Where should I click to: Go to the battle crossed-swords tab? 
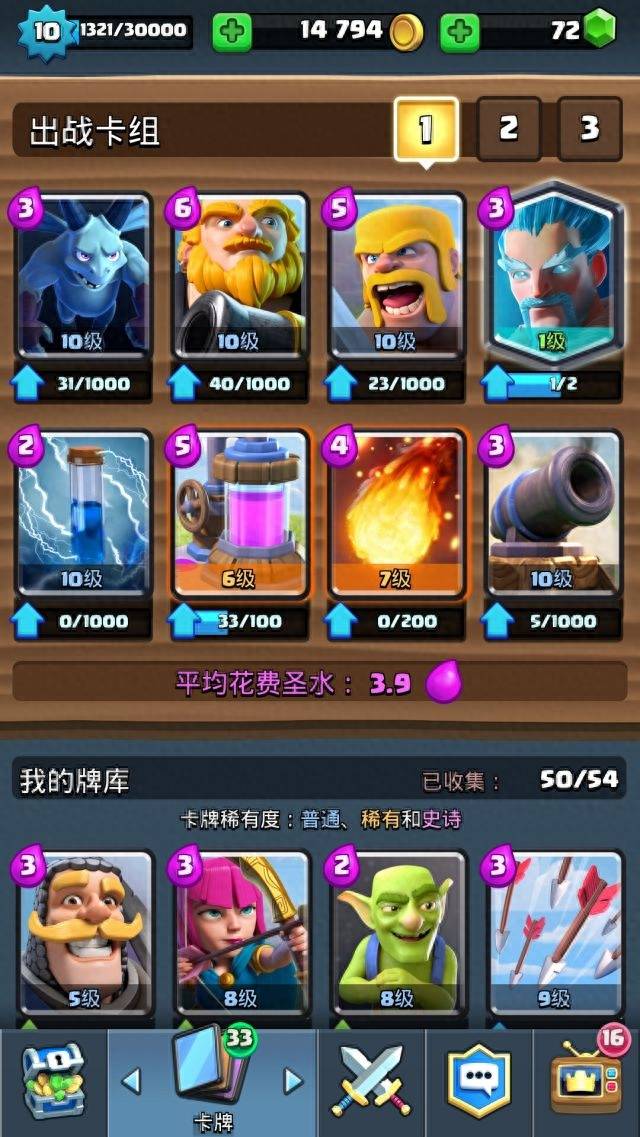point(371,1082)
